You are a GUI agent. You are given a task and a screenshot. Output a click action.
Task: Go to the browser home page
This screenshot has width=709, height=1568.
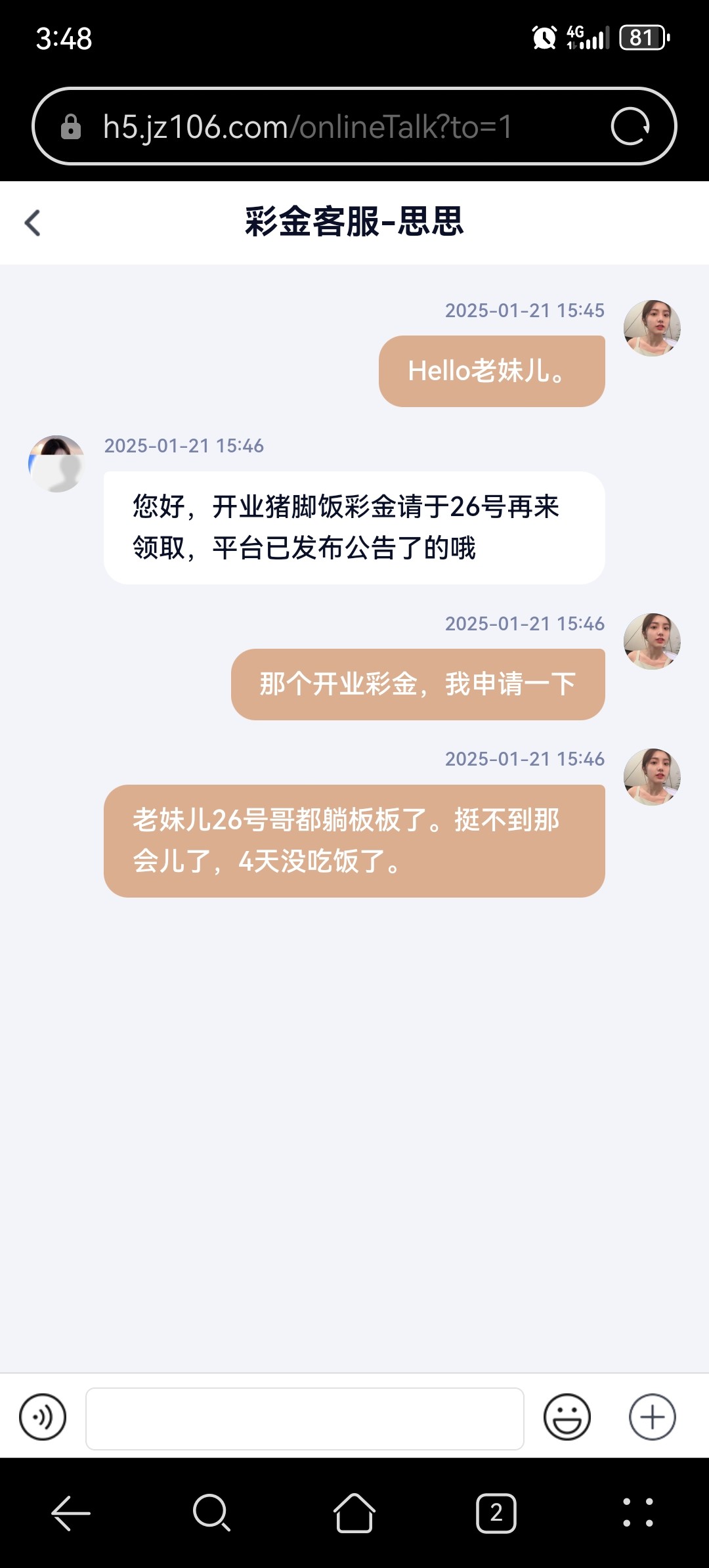tap(354, 1513)
